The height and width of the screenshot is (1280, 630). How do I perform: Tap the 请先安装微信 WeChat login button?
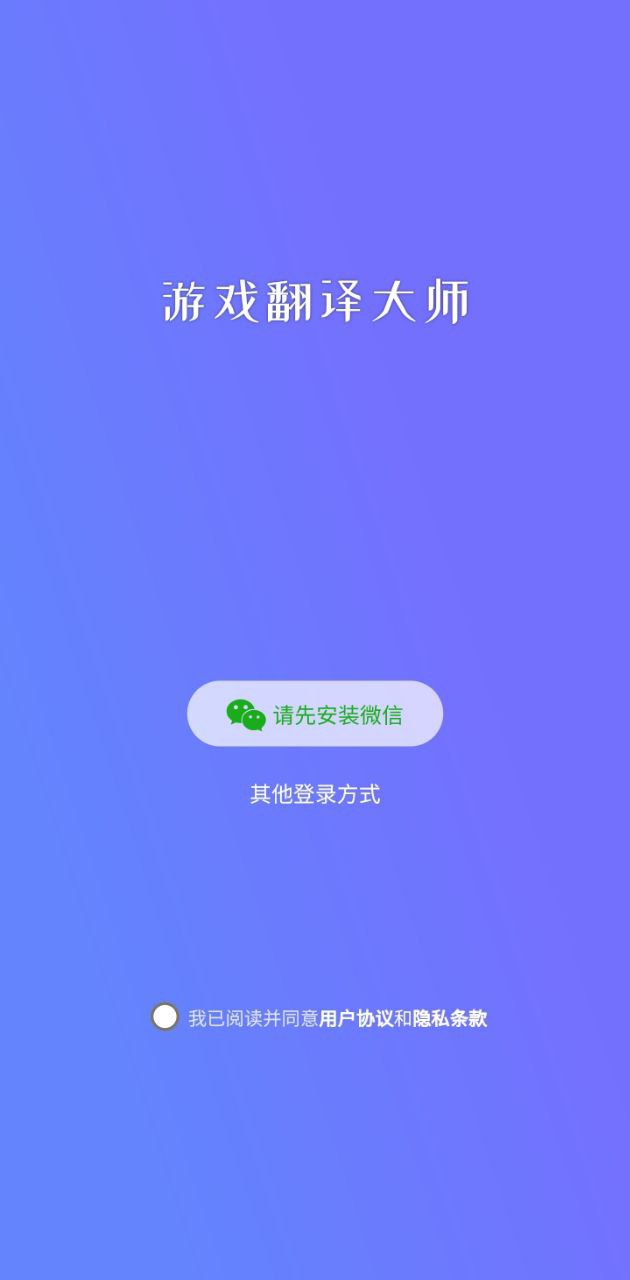click(315, 714)
